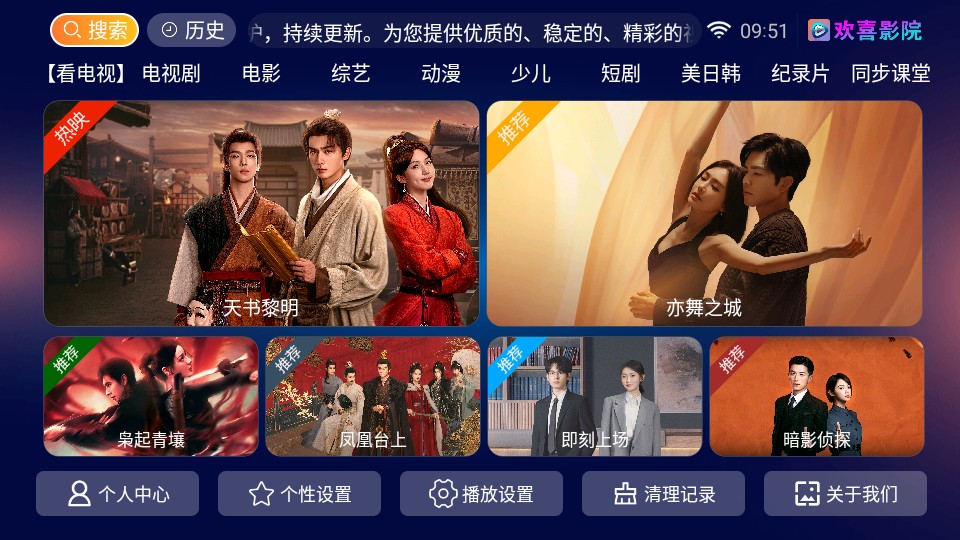Open the 天书黎明 drama poster

pos(261,213)
